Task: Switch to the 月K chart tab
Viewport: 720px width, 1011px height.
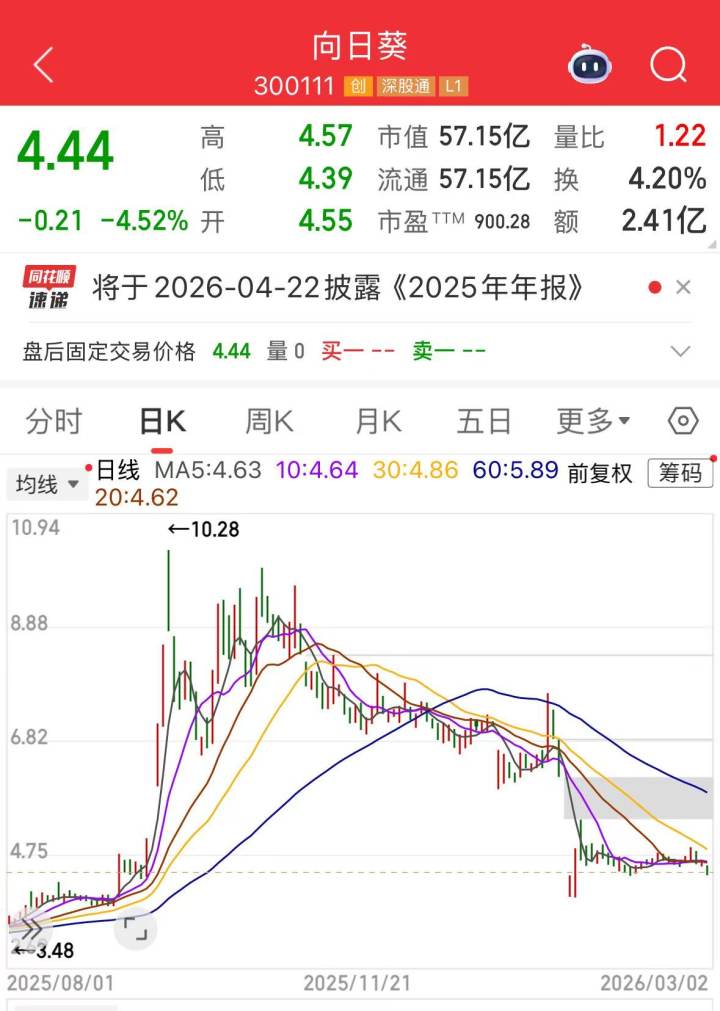Action: pyautogui.click(x=378, y=422)
